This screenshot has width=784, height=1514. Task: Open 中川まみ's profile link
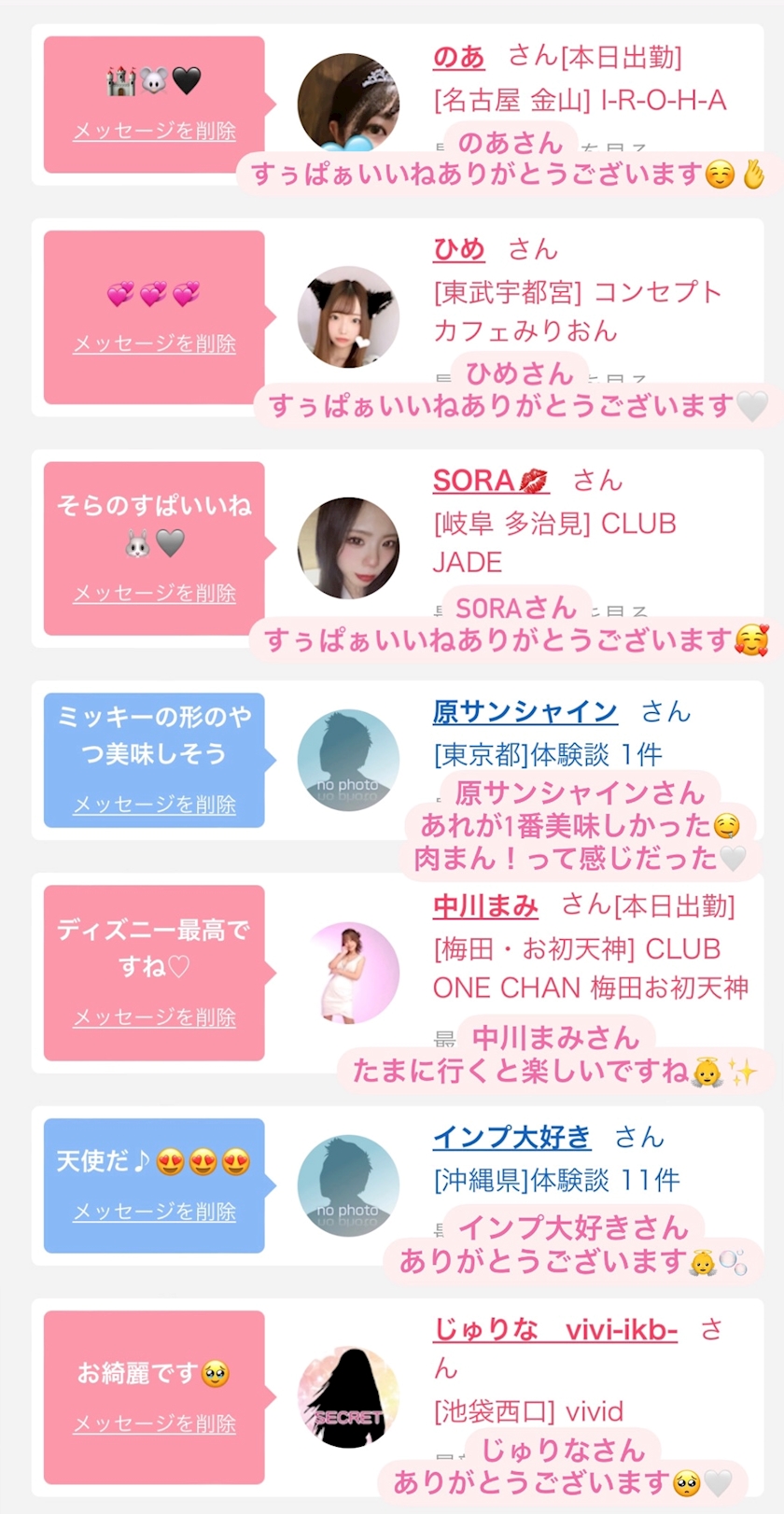coord(485,905)
